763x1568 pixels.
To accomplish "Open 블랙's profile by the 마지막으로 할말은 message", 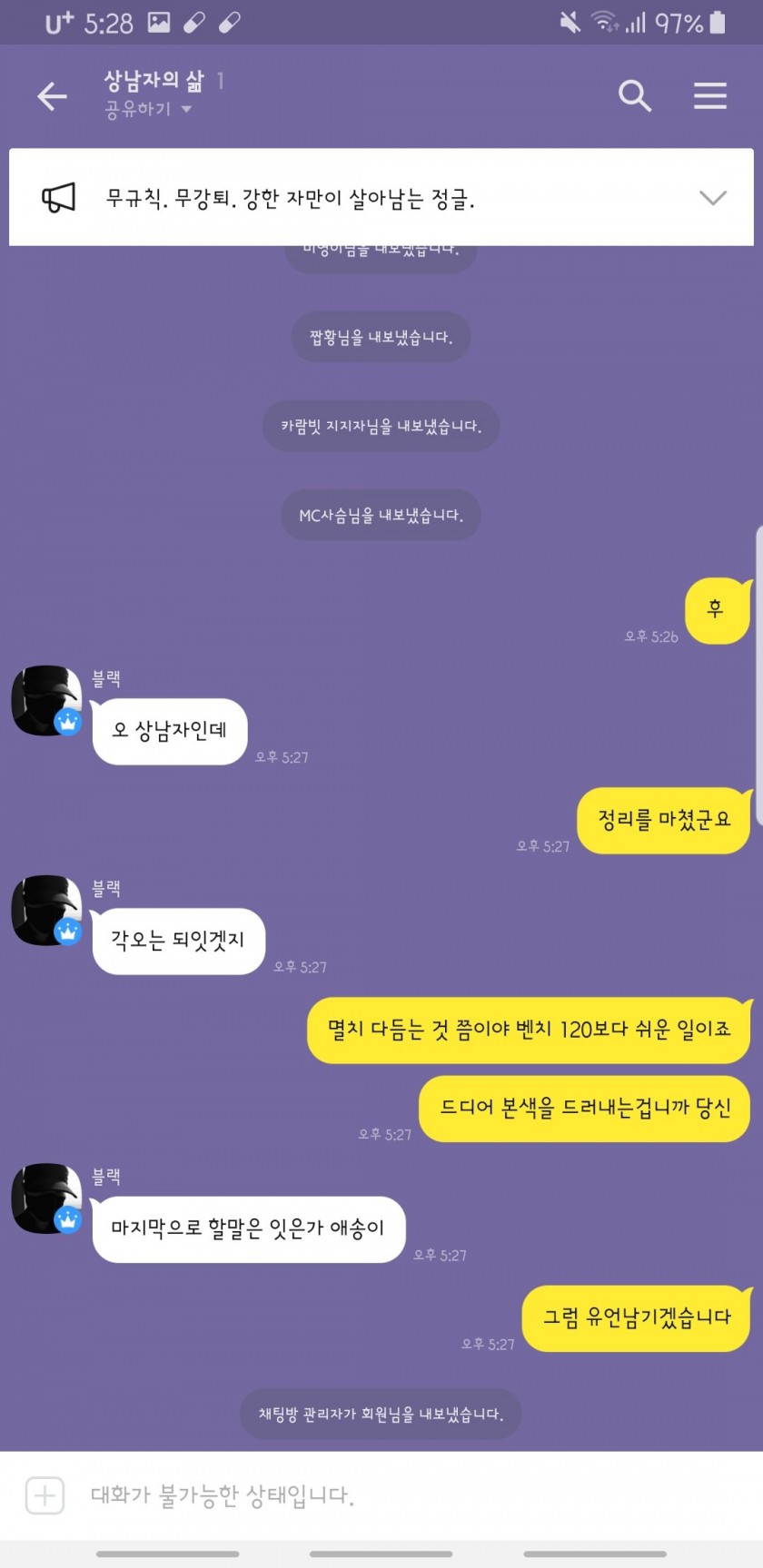I will coord(45,1198).
